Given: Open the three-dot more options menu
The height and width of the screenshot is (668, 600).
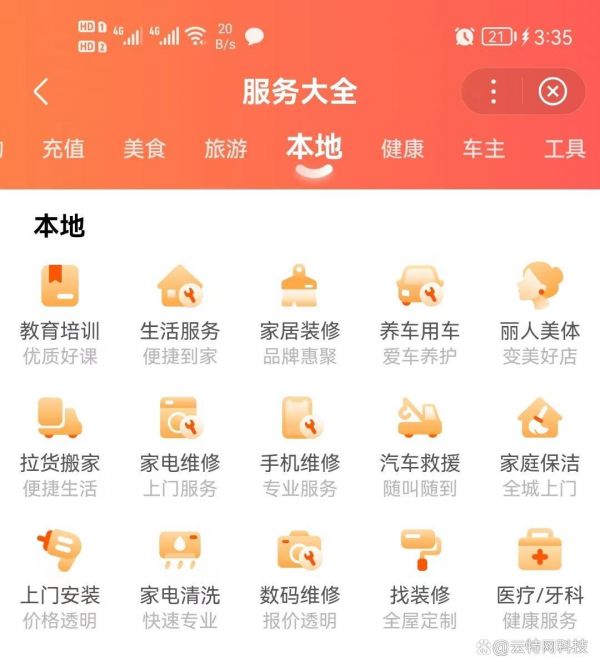Looking at the screenshot, I should (x=493, y=92).
